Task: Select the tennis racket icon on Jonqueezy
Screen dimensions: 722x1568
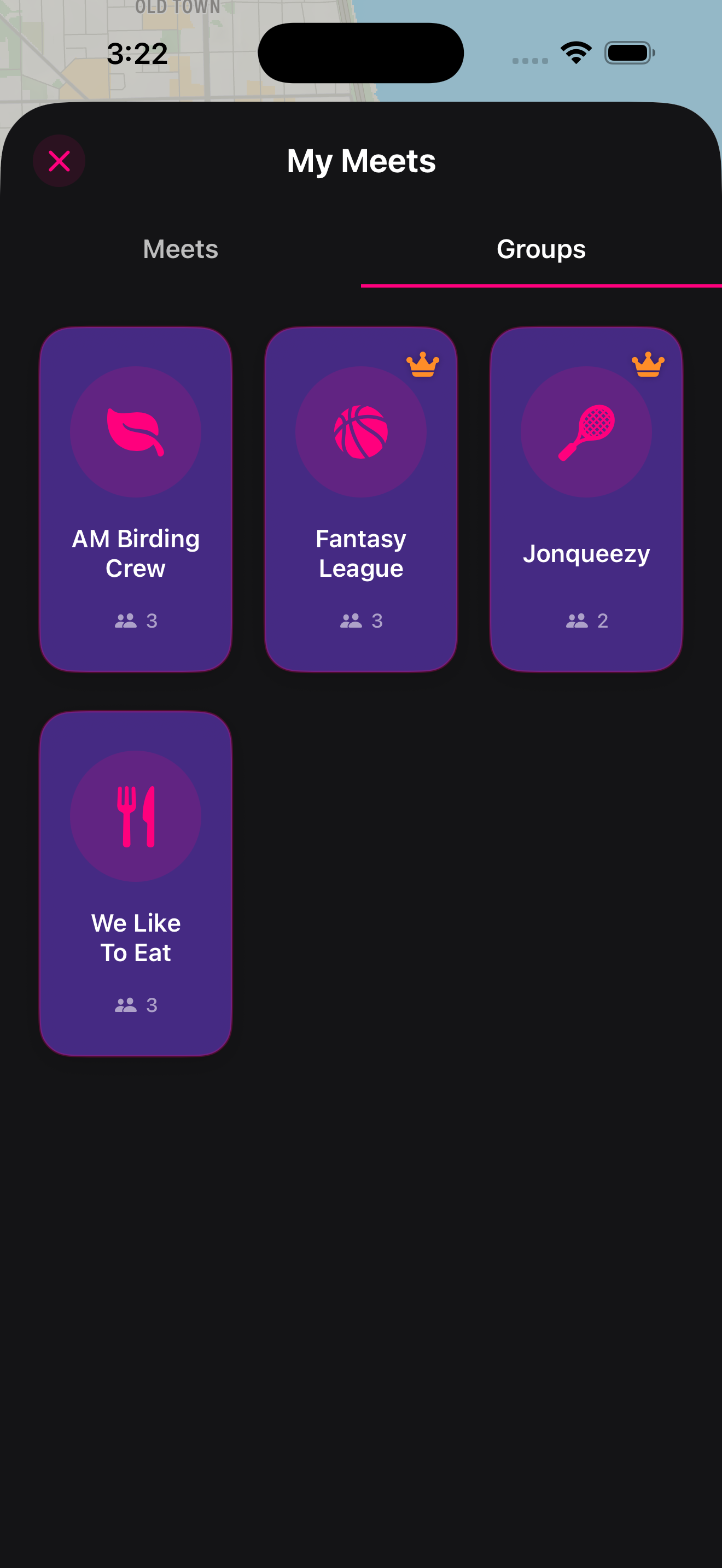Action: click(586, 432)
